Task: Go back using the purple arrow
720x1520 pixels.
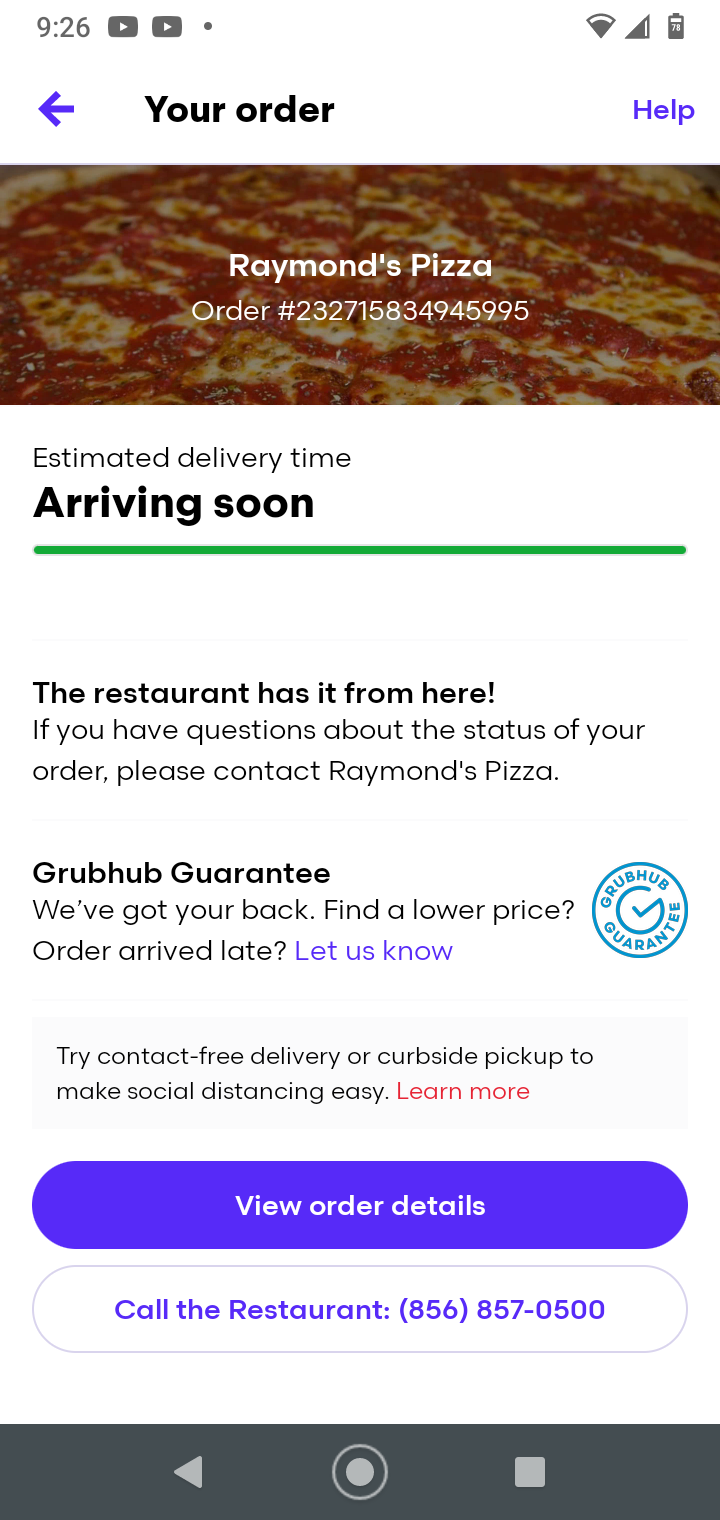Action: coord(56,109)
